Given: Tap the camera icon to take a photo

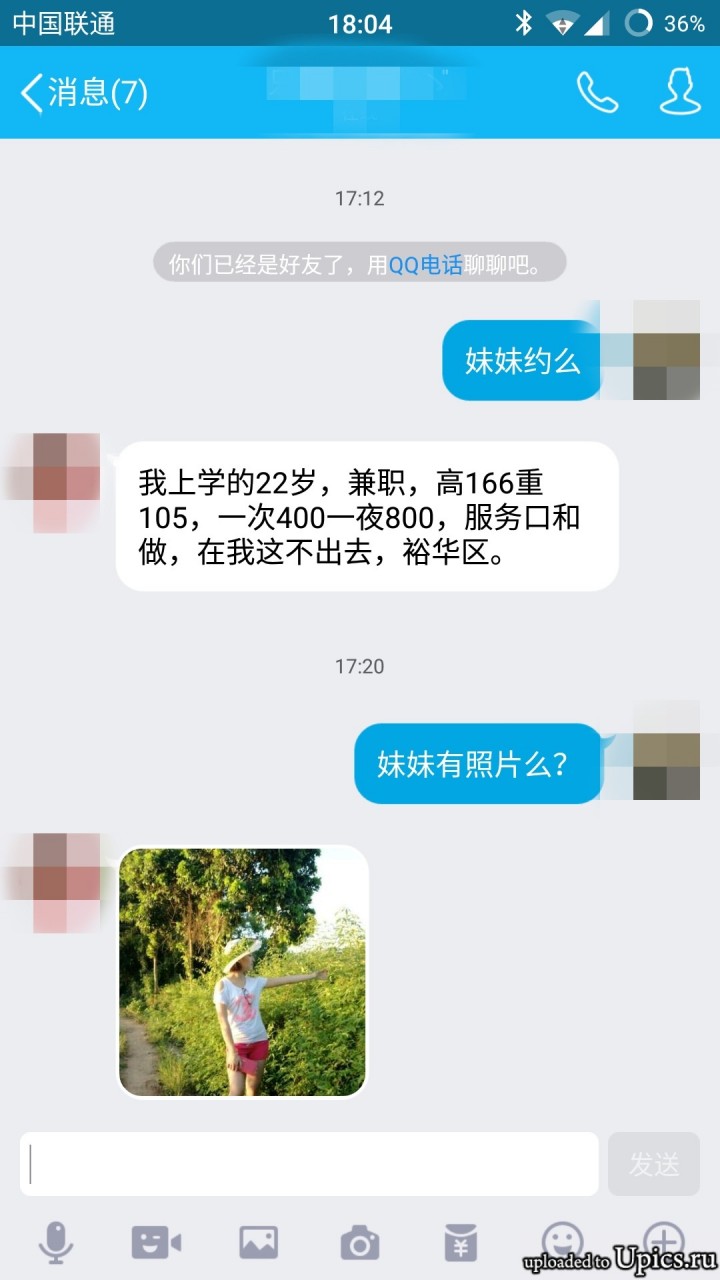Looking at the screenshot, I should pyautogui.click(x=359, y=1243).
